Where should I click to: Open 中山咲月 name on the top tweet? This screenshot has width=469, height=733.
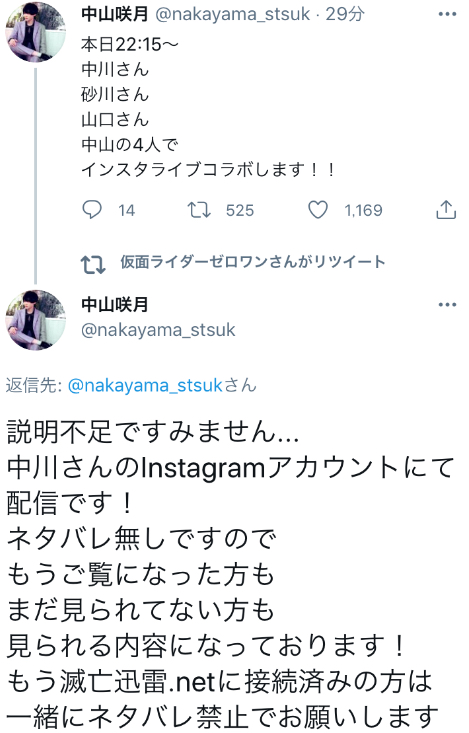click(115, 14)
